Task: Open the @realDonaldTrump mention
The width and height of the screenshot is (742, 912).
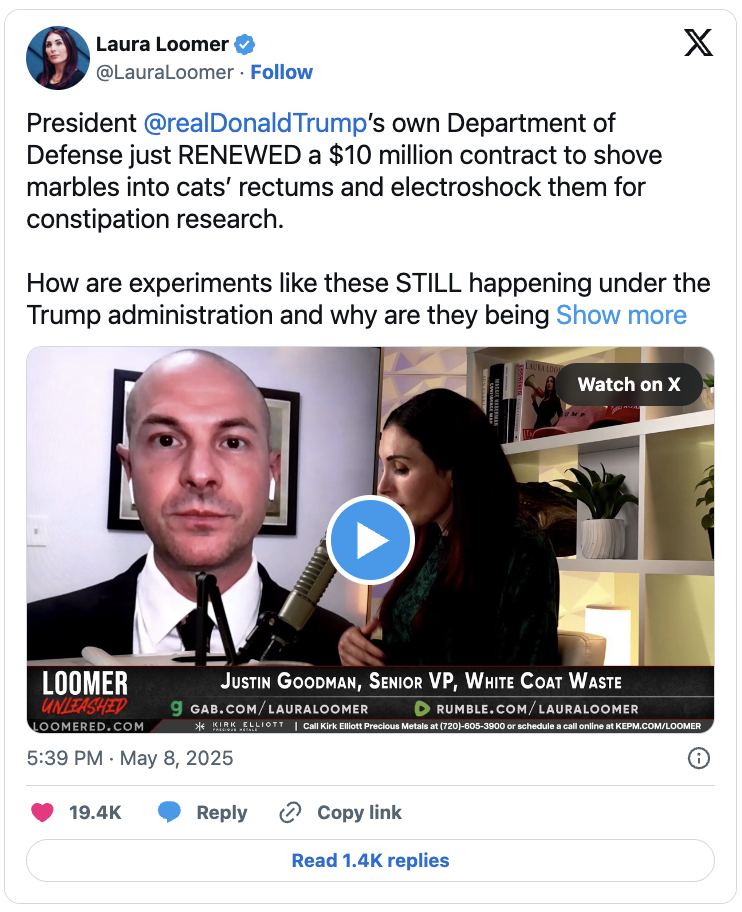Action: pyautogui.click(x=255, y=124)
